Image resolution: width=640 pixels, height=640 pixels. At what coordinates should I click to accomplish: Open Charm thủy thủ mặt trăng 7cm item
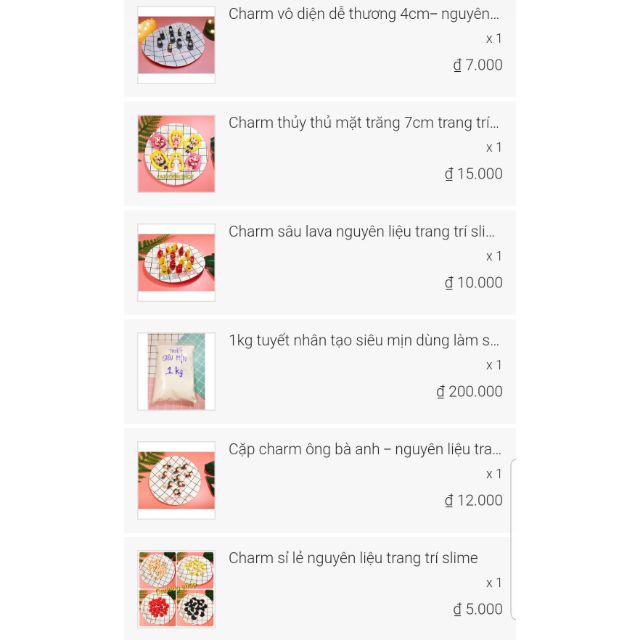click(x=364, y=123)
